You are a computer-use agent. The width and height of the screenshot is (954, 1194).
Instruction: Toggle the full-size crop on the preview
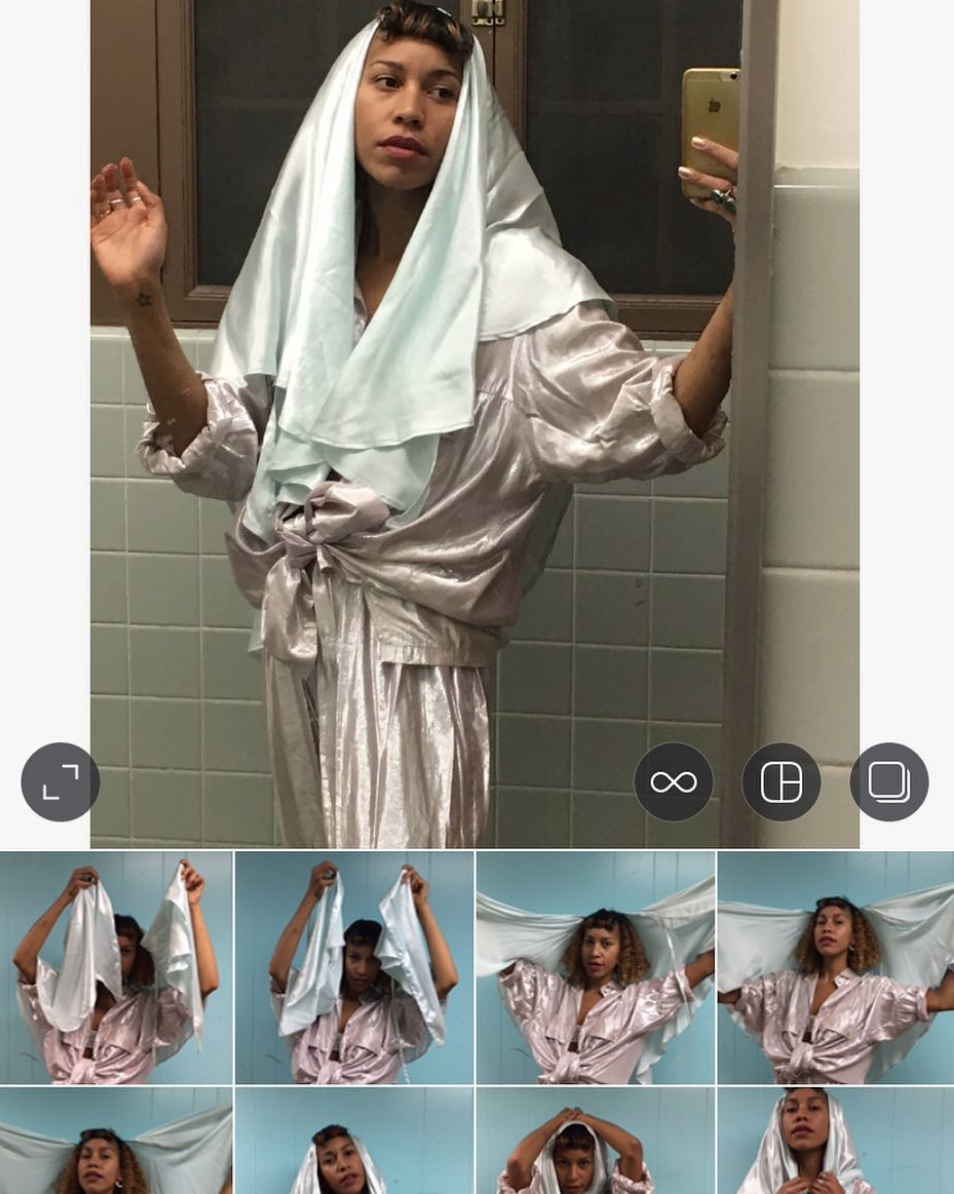(x=60, y=782)
